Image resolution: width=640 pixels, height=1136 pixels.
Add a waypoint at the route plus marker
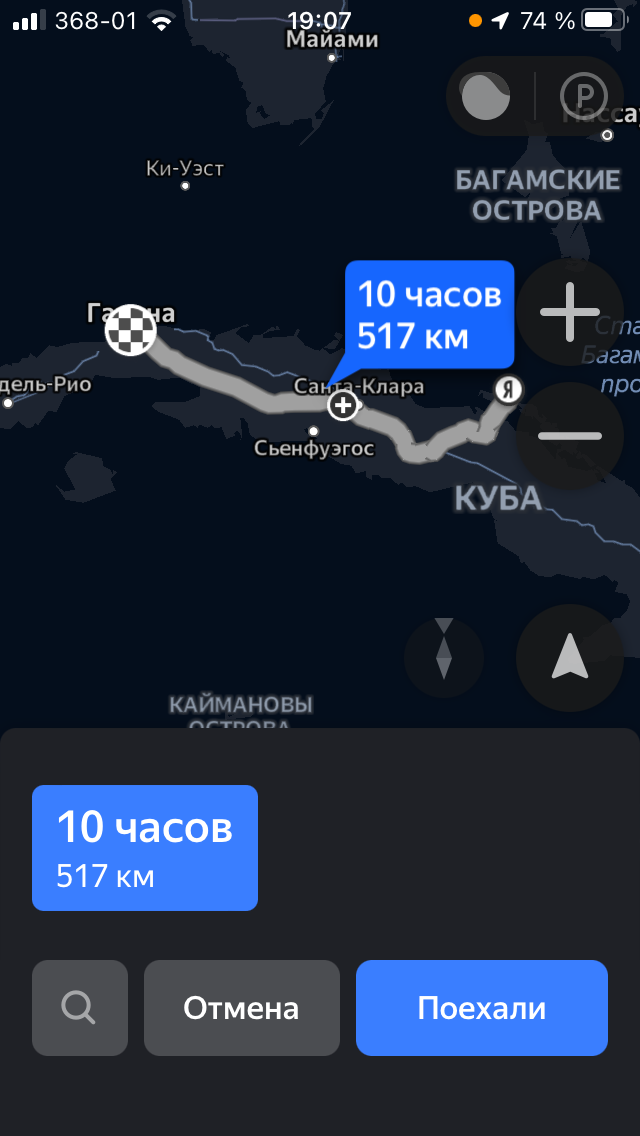click(x=343, y=405)
